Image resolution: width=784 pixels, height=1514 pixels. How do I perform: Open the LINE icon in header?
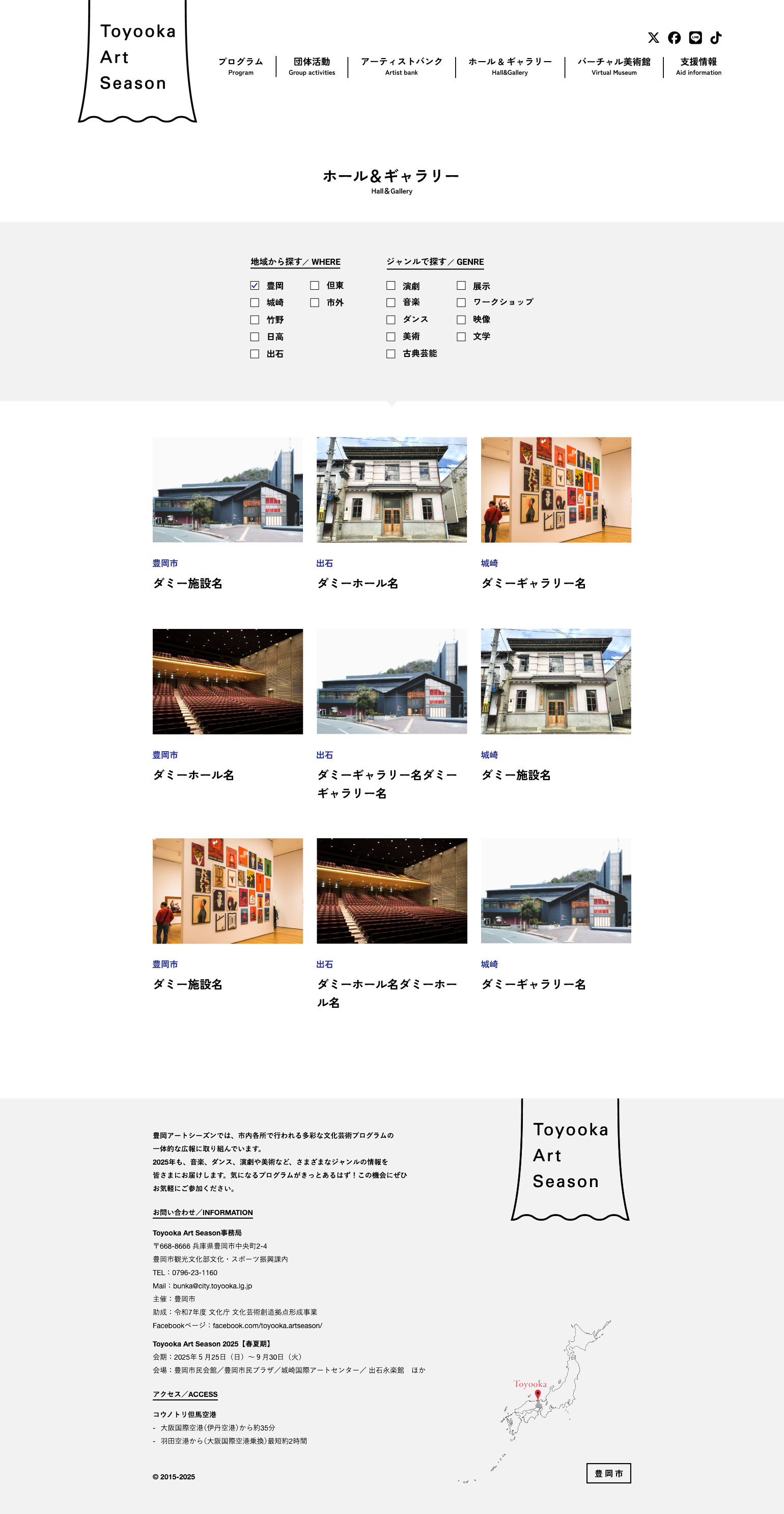[695, 38]
